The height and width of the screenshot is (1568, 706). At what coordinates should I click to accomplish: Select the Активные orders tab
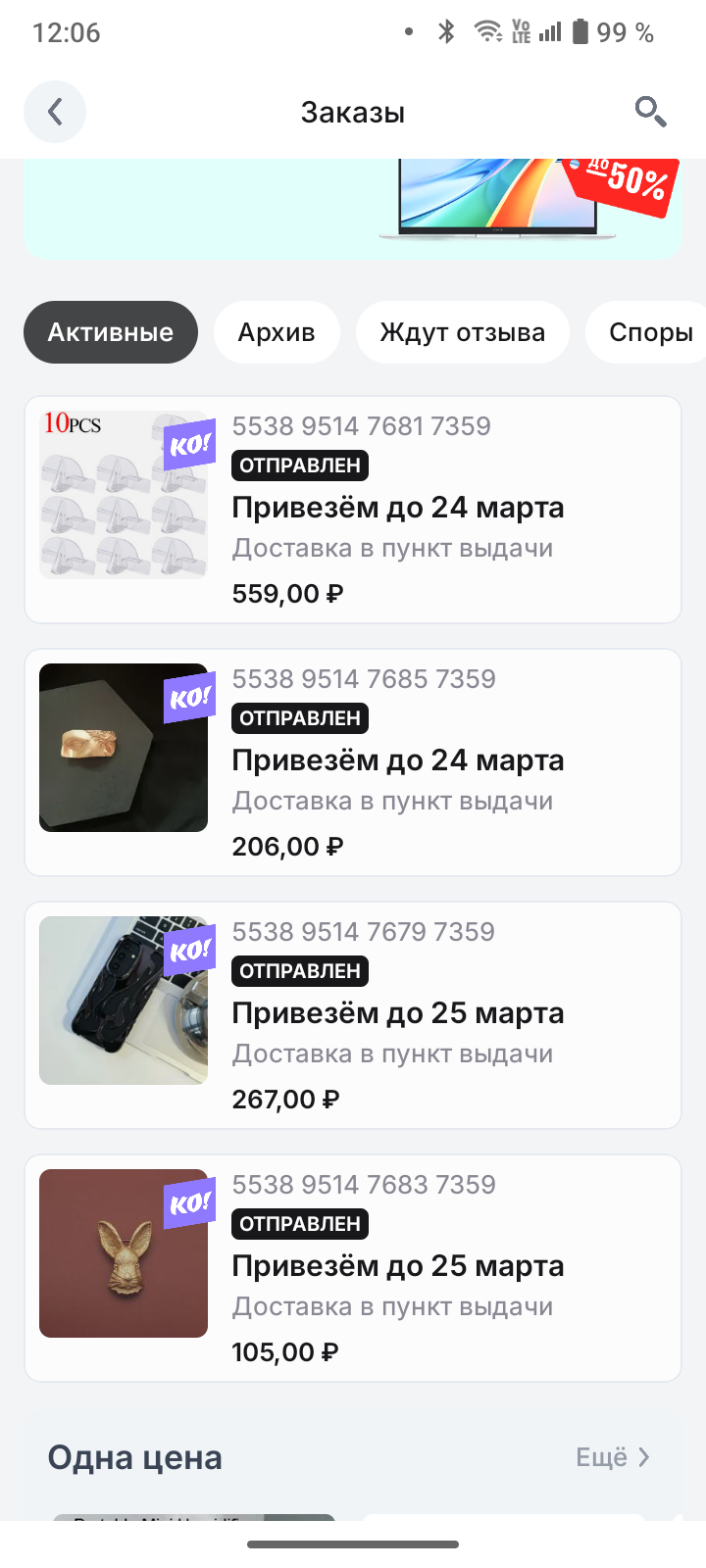pyautogui.click(x=111, y=332)
